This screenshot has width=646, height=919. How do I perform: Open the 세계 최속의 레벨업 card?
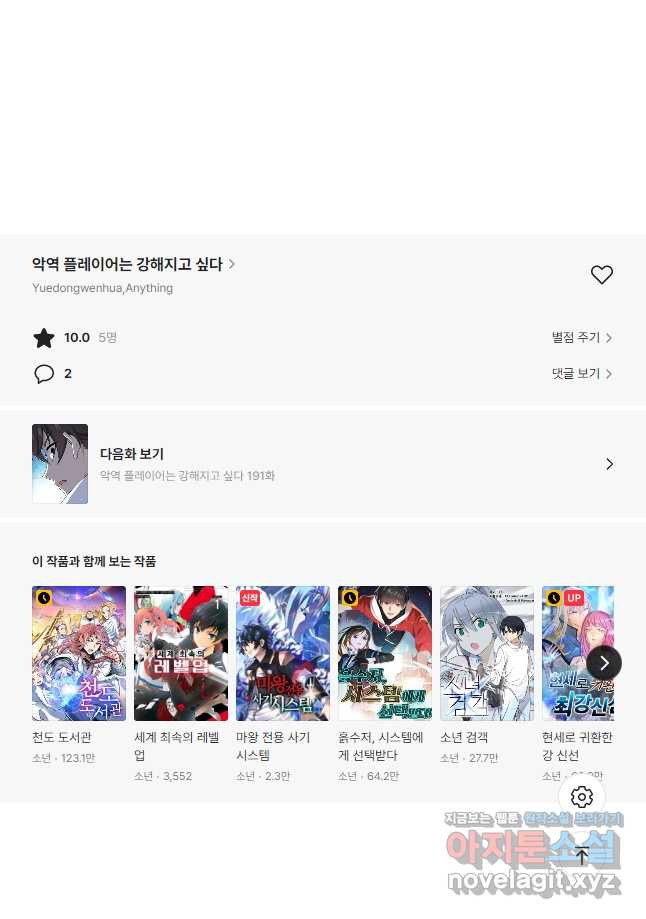181,653
